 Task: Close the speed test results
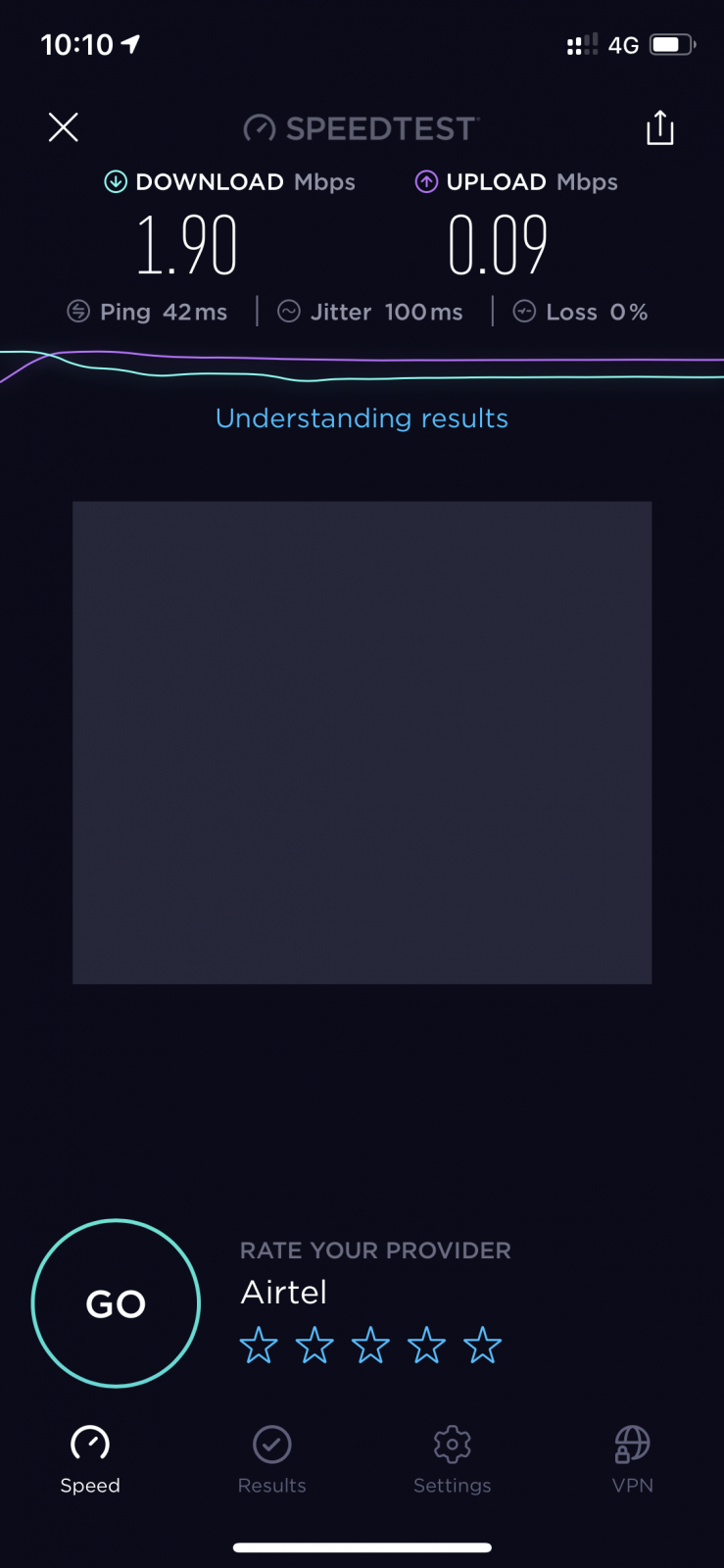(x=64, y=127)
